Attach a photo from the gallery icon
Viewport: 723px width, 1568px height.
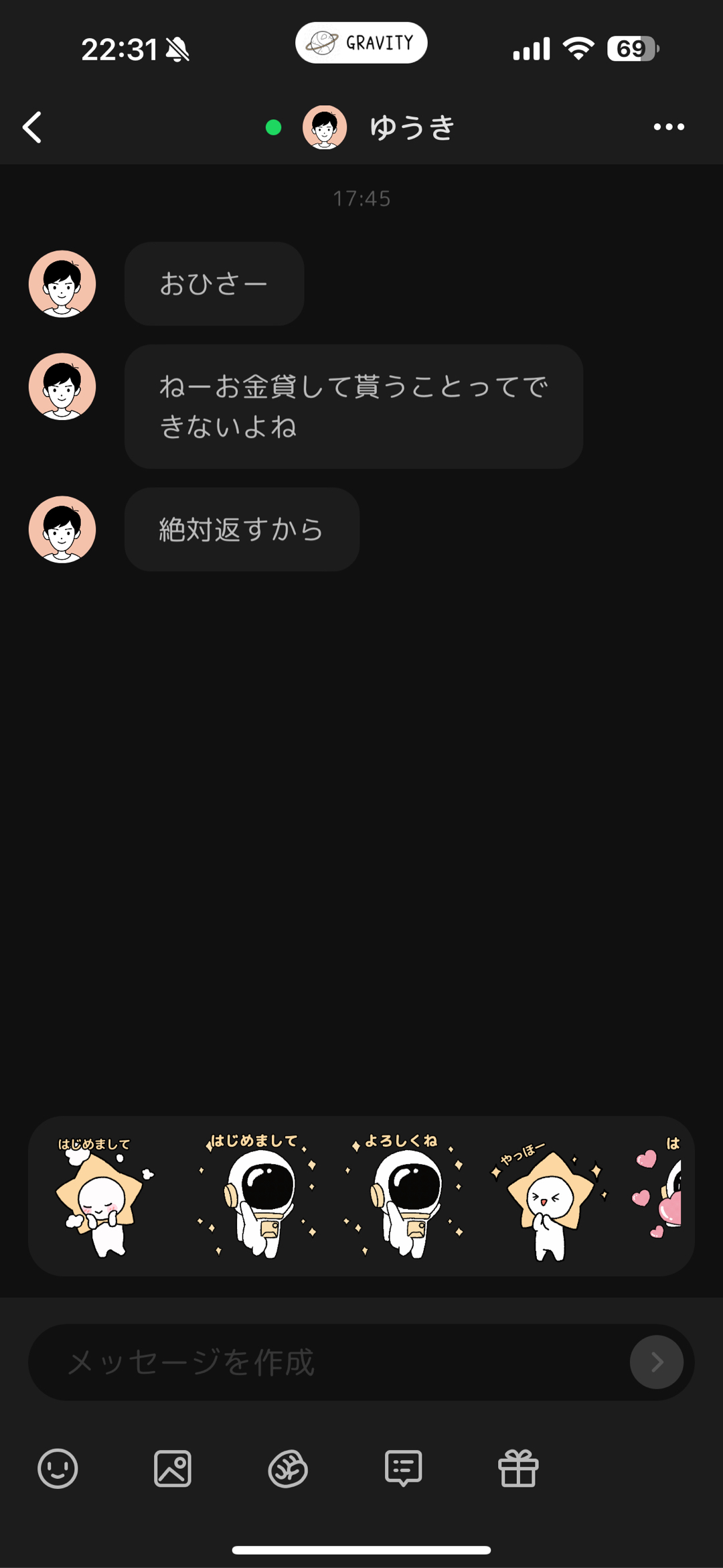(x=173, y=1469)
